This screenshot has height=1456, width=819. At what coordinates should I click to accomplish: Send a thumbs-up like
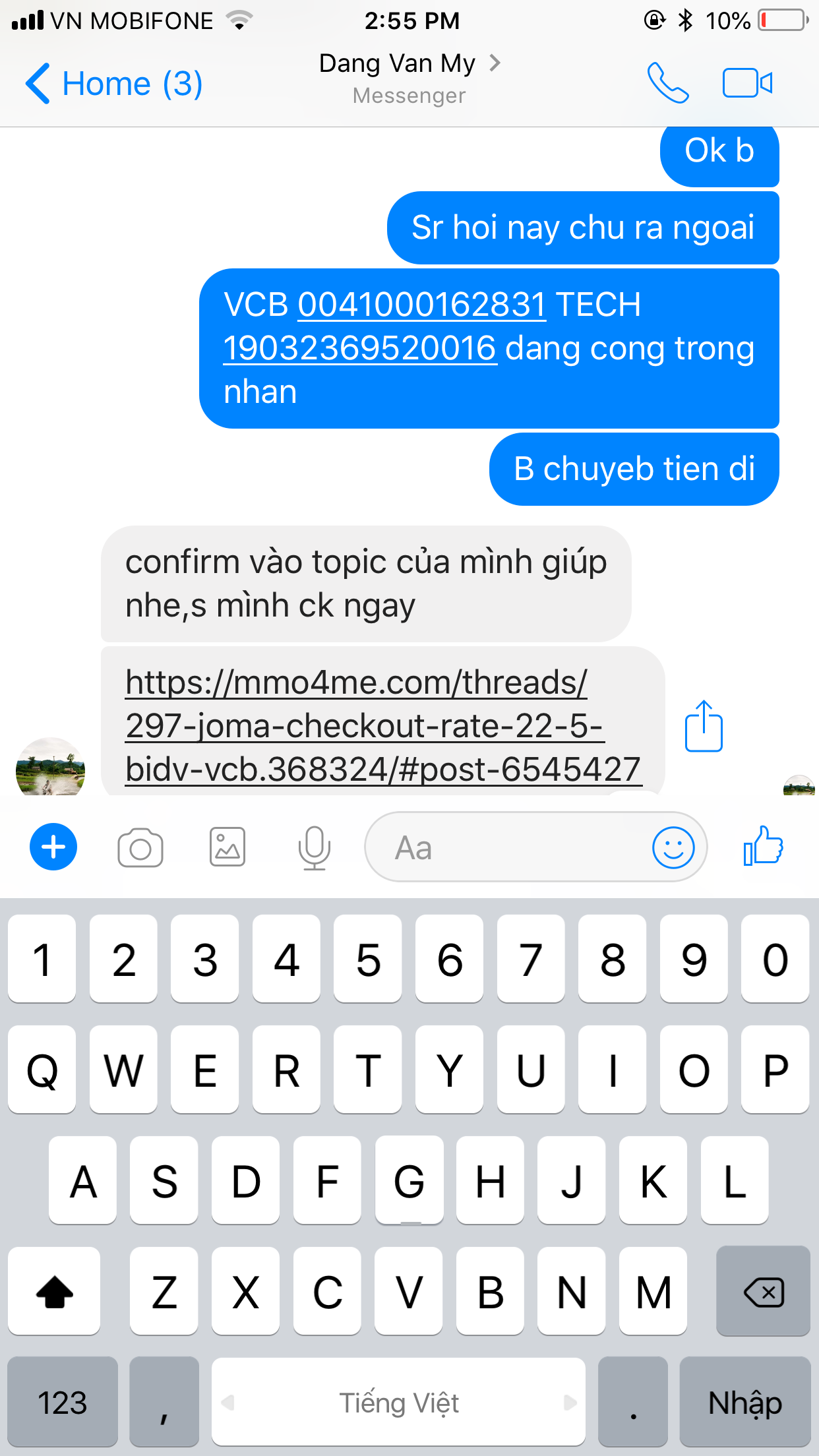point(763,846)
